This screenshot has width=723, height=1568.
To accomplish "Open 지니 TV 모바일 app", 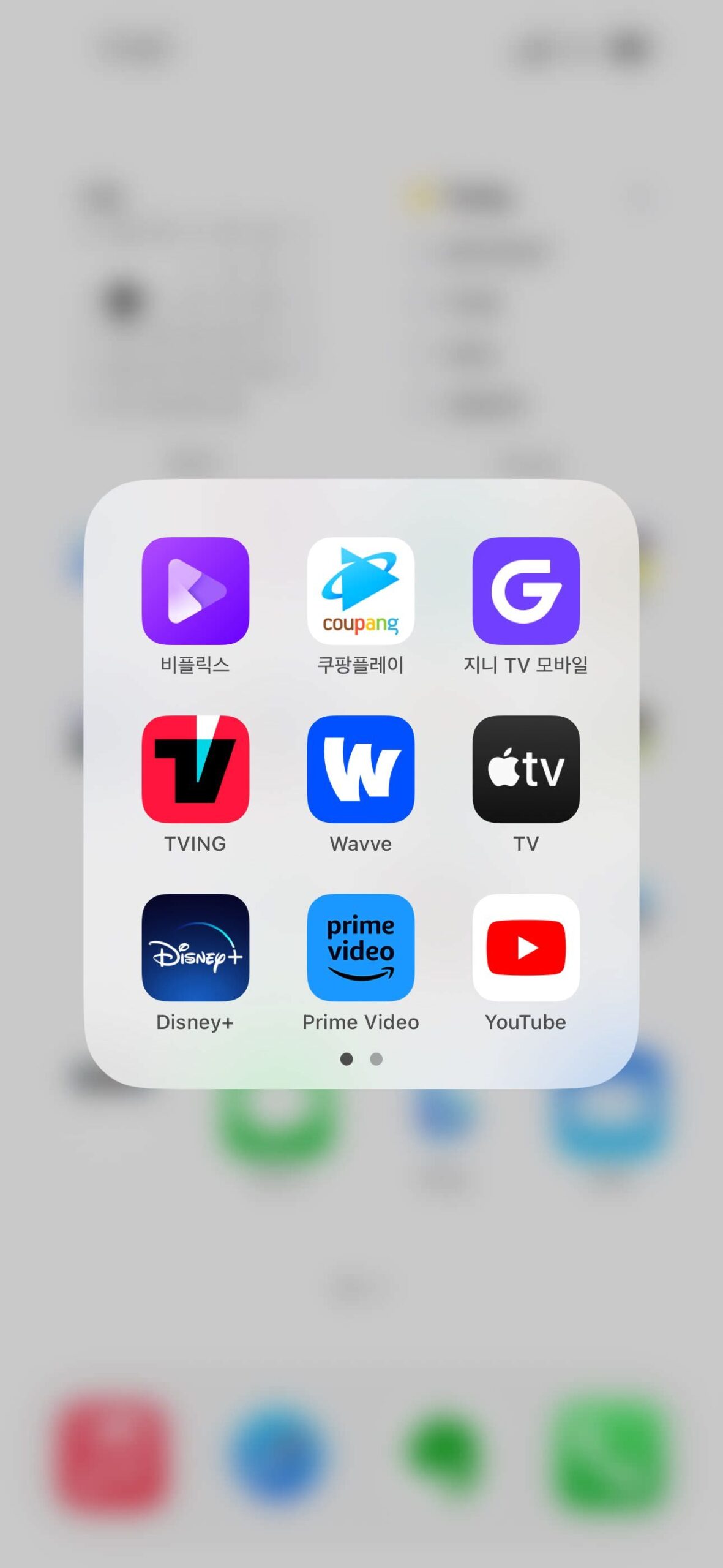I will pos(526,590).
